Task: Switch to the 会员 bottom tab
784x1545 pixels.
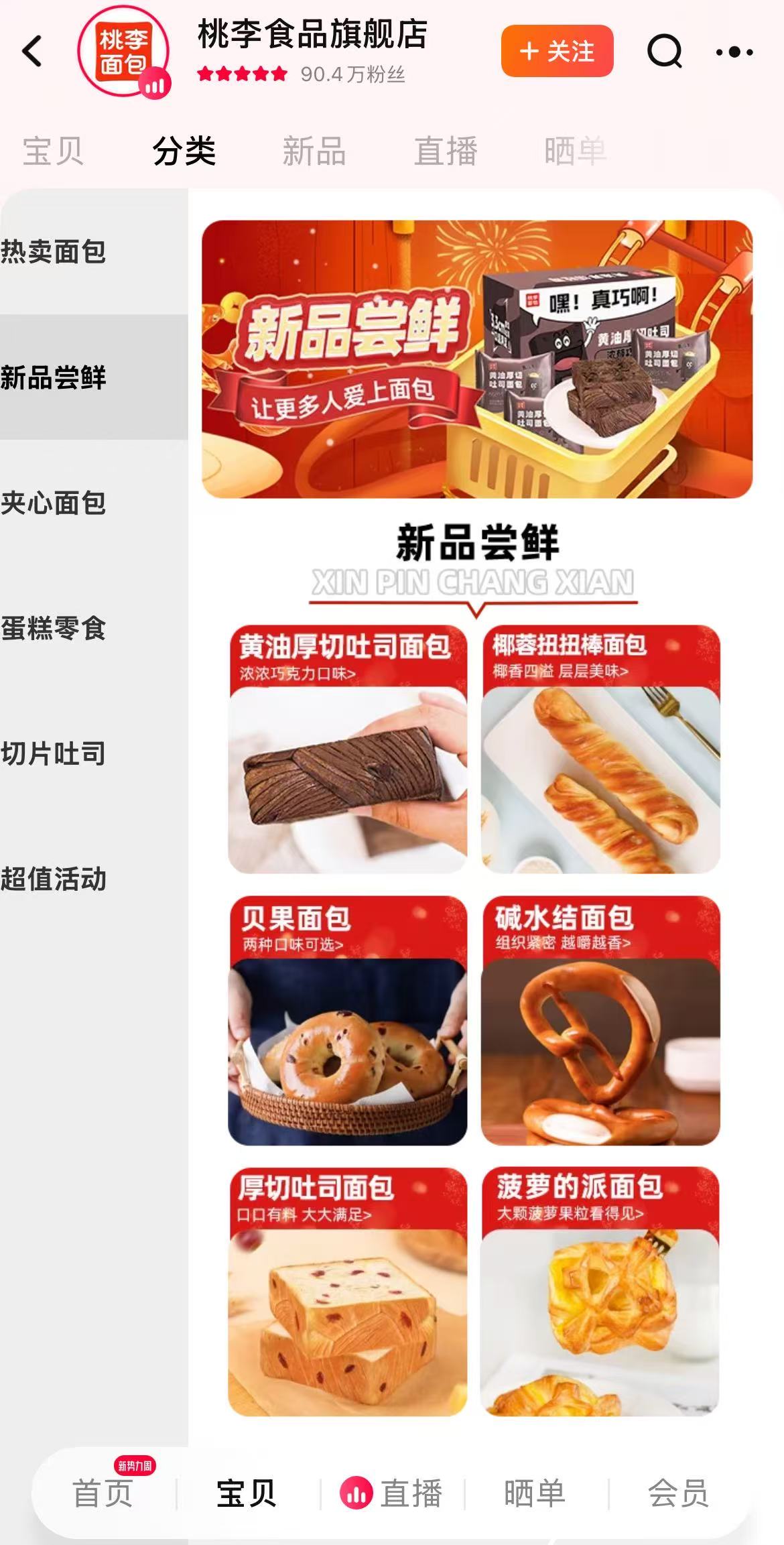Action: [677, 1494]
